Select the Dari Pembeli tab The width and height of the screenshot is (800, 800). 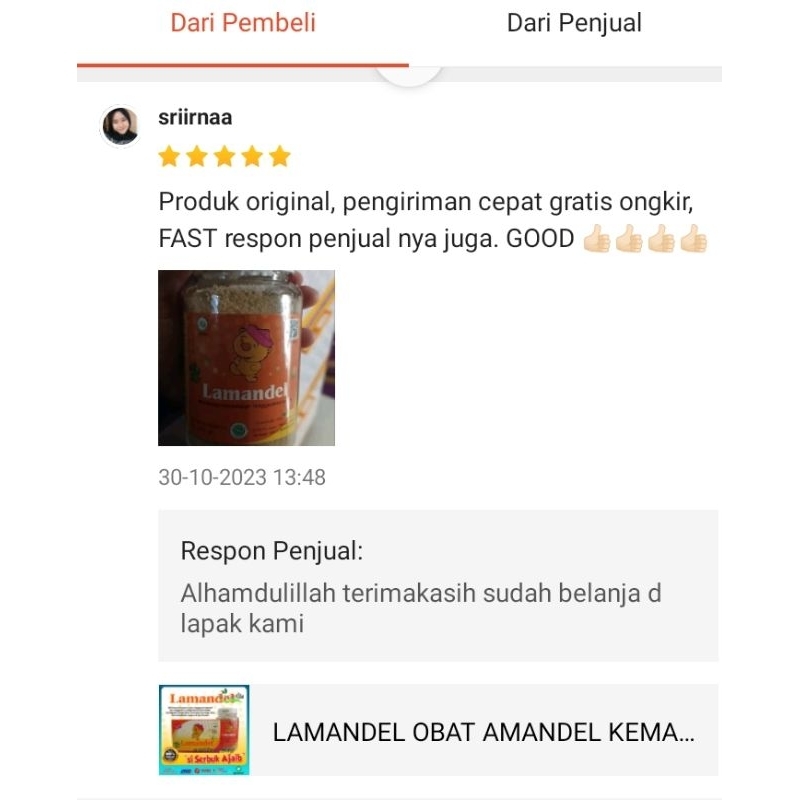243,23
